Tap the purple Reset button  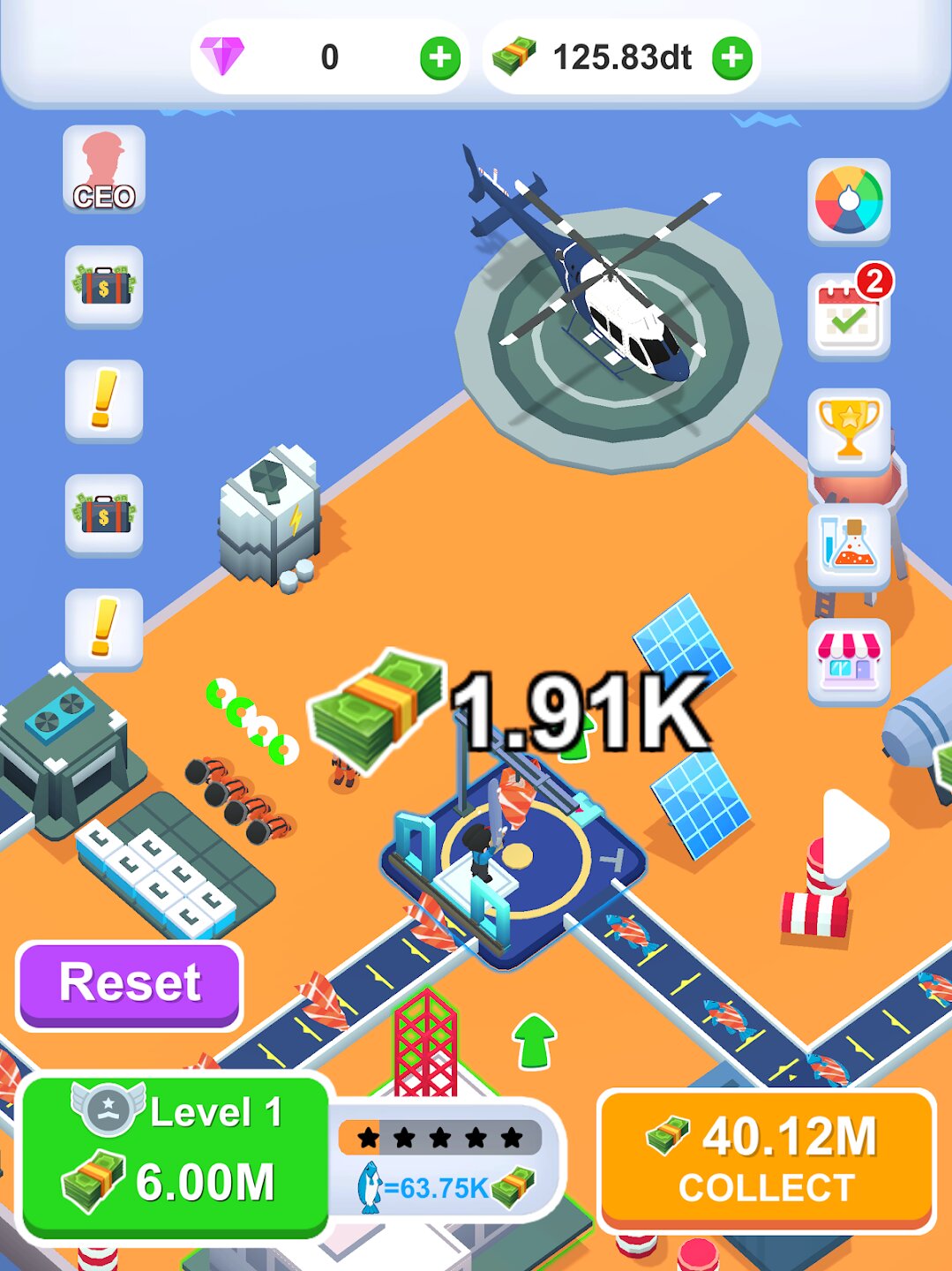(130, 983)
